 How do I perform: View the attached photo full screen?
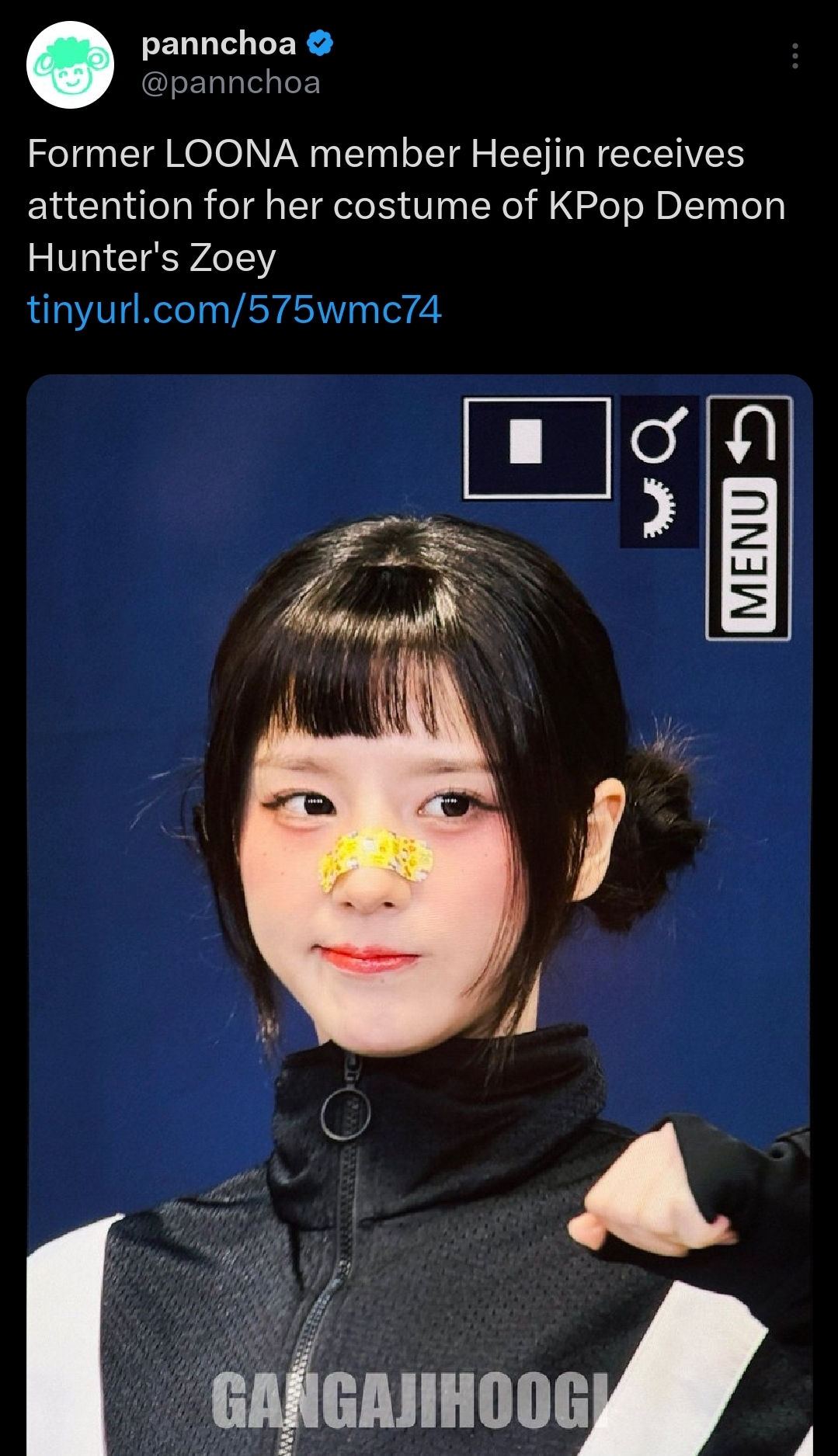[x=419, y=915]
